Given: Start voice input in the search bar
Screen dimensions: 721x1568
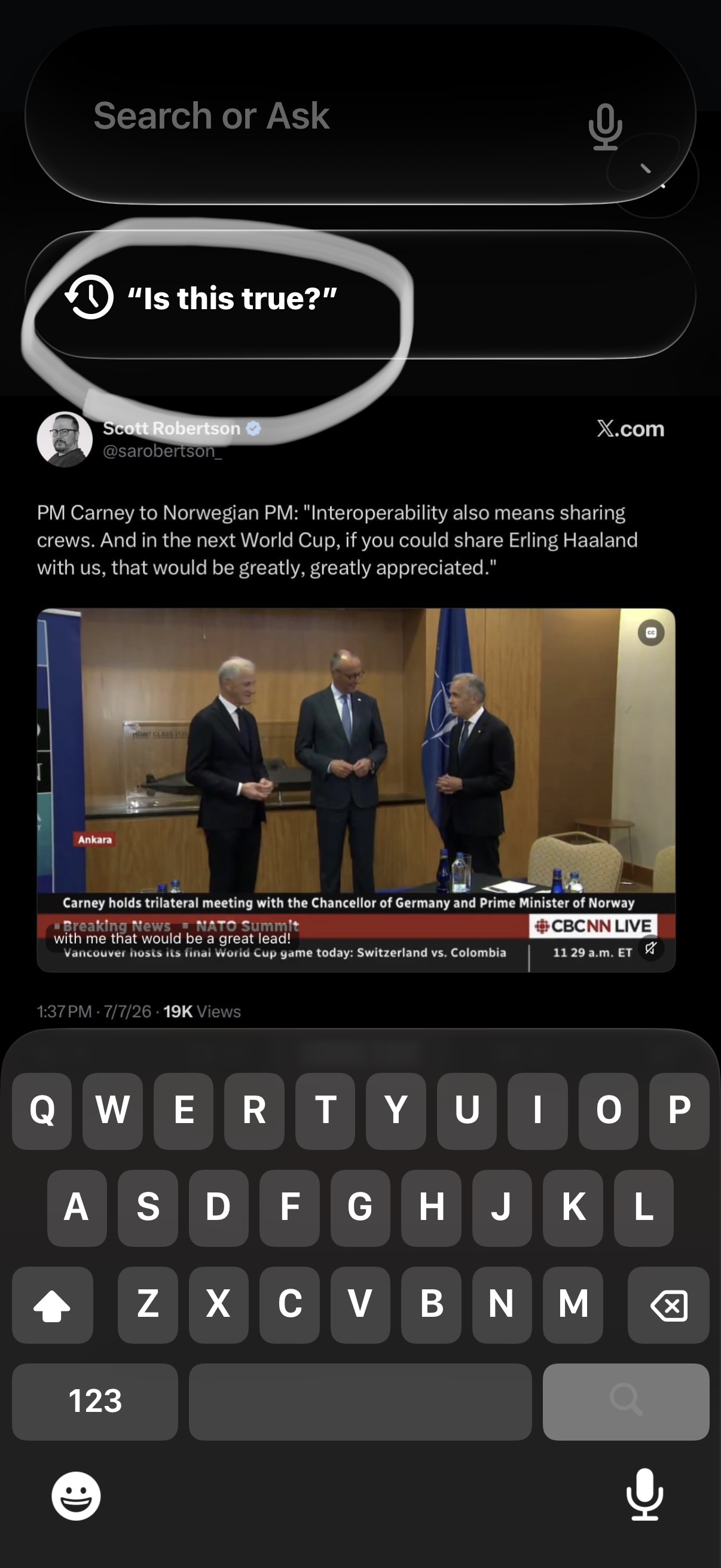Looking at the screenshot, I should pos(605,127).
